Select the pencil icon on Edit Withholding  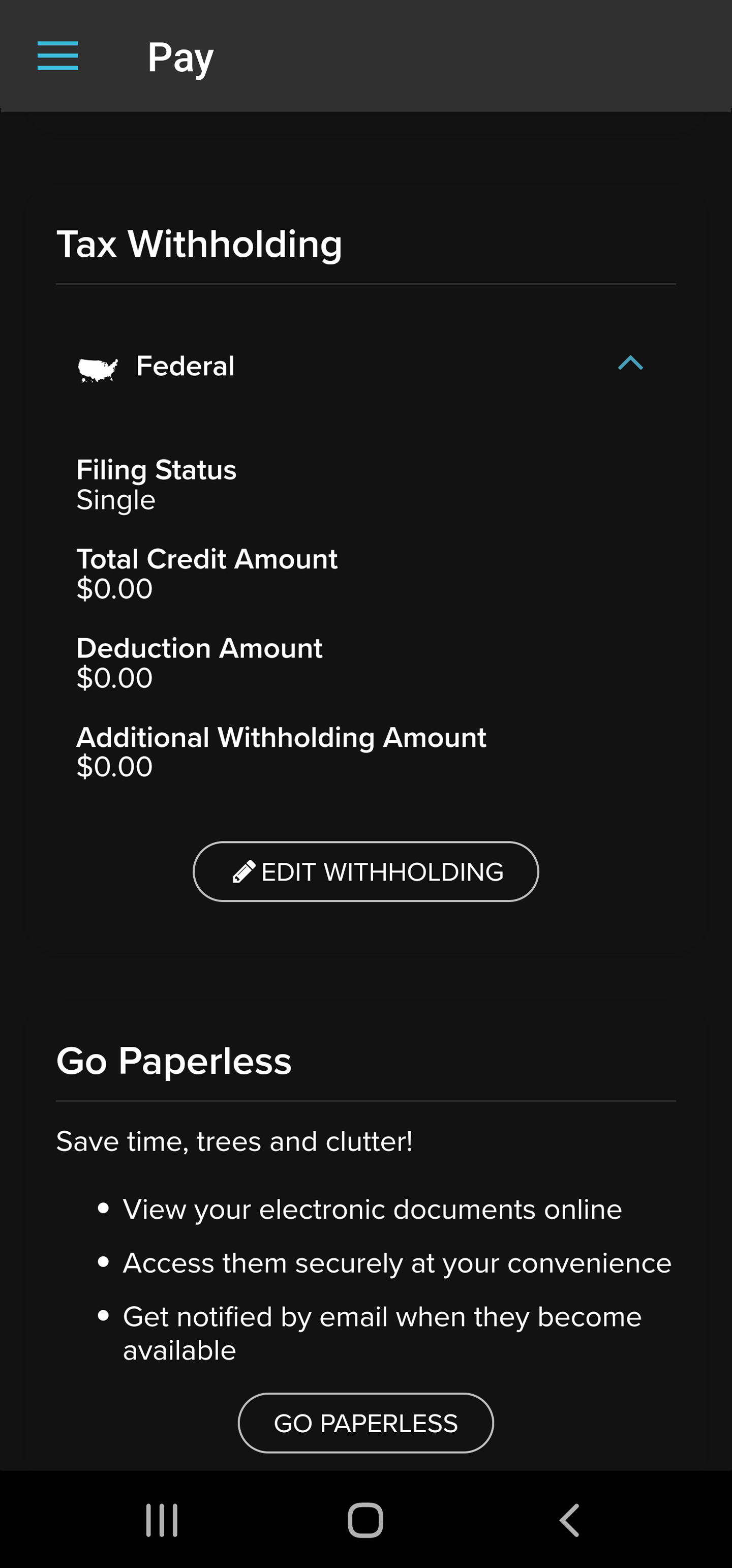tap(243, 870)
